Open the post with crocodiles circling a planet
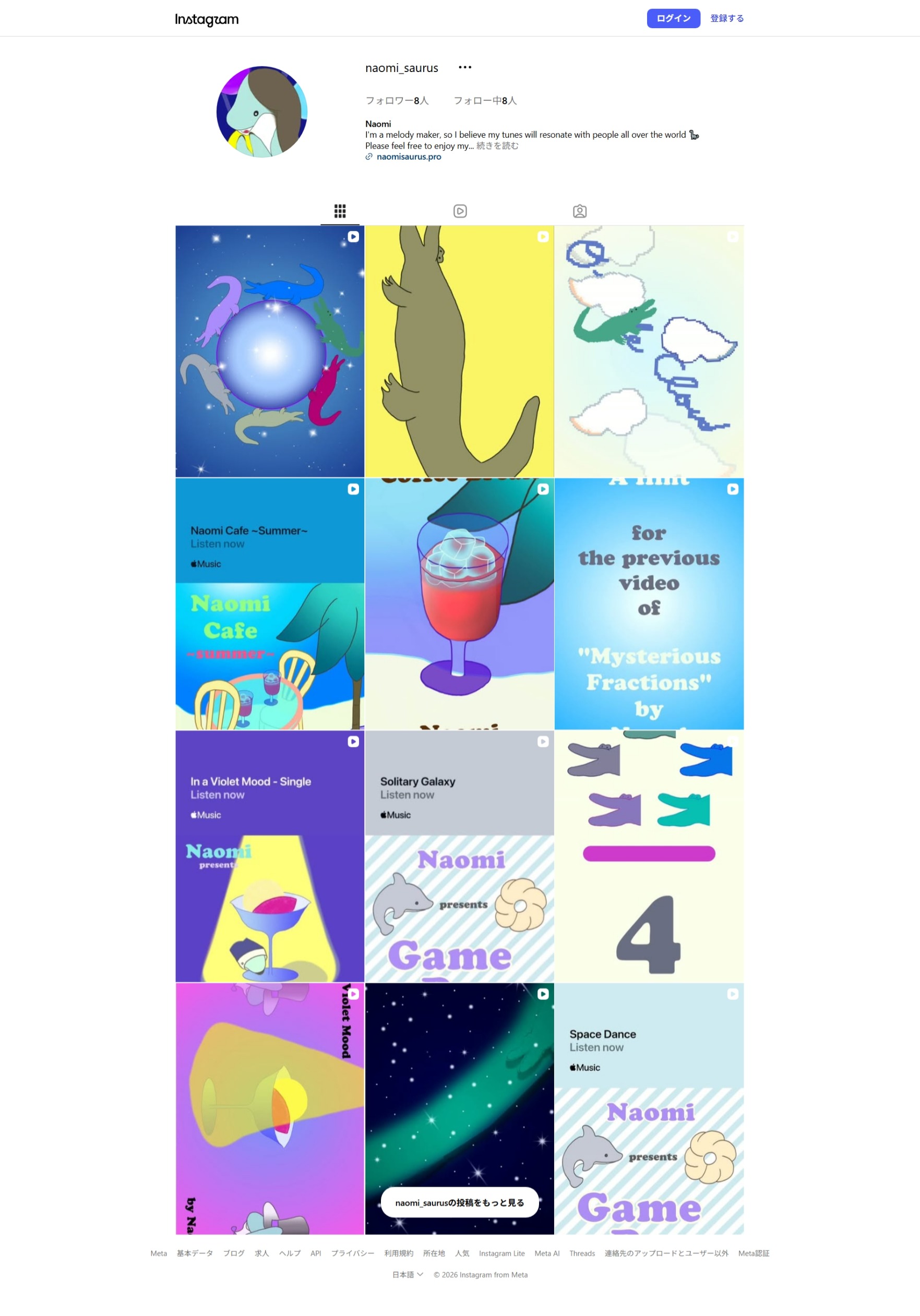 [270, 352]
